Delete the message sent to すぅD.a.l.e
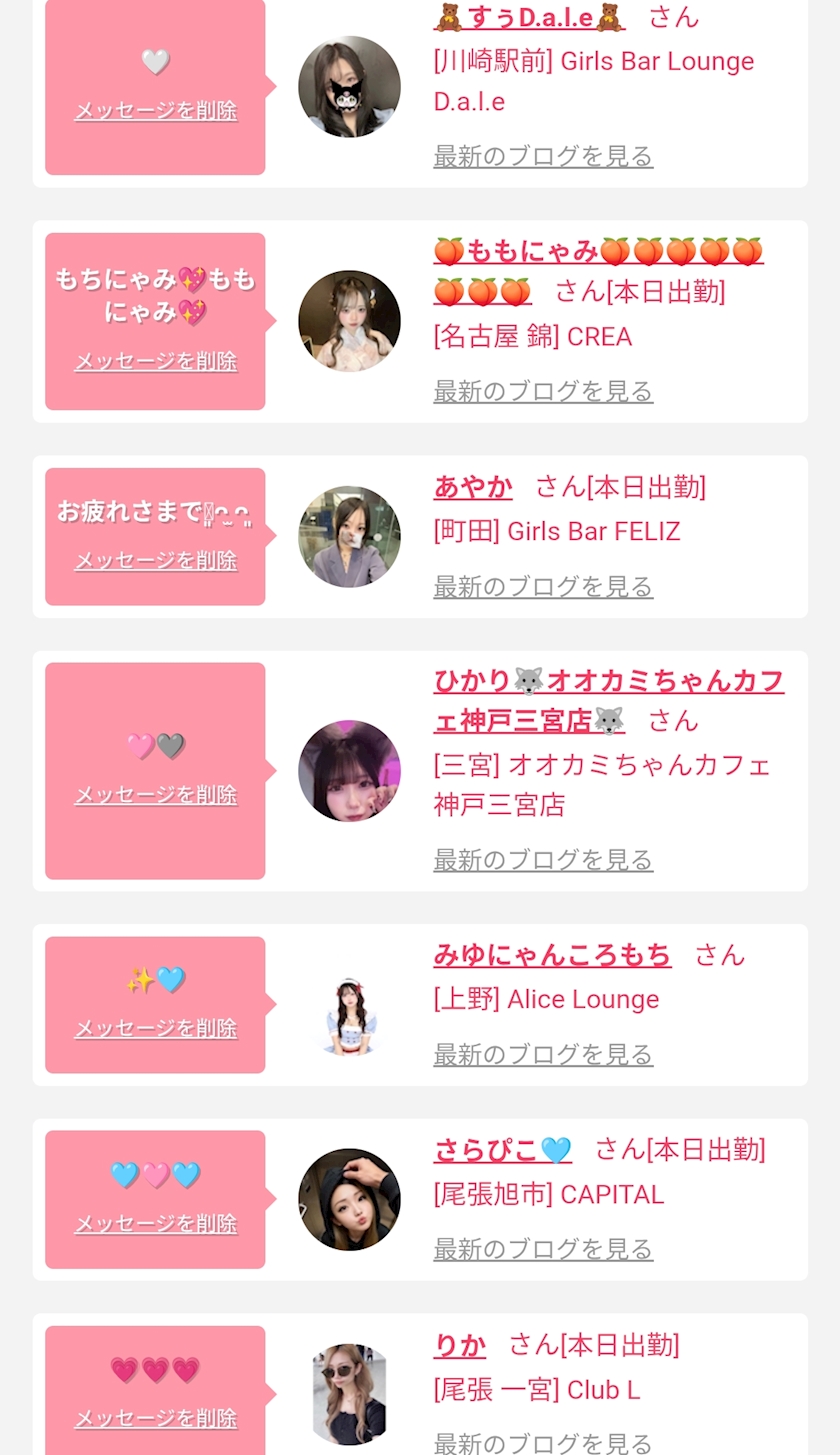 coord(156,111)
